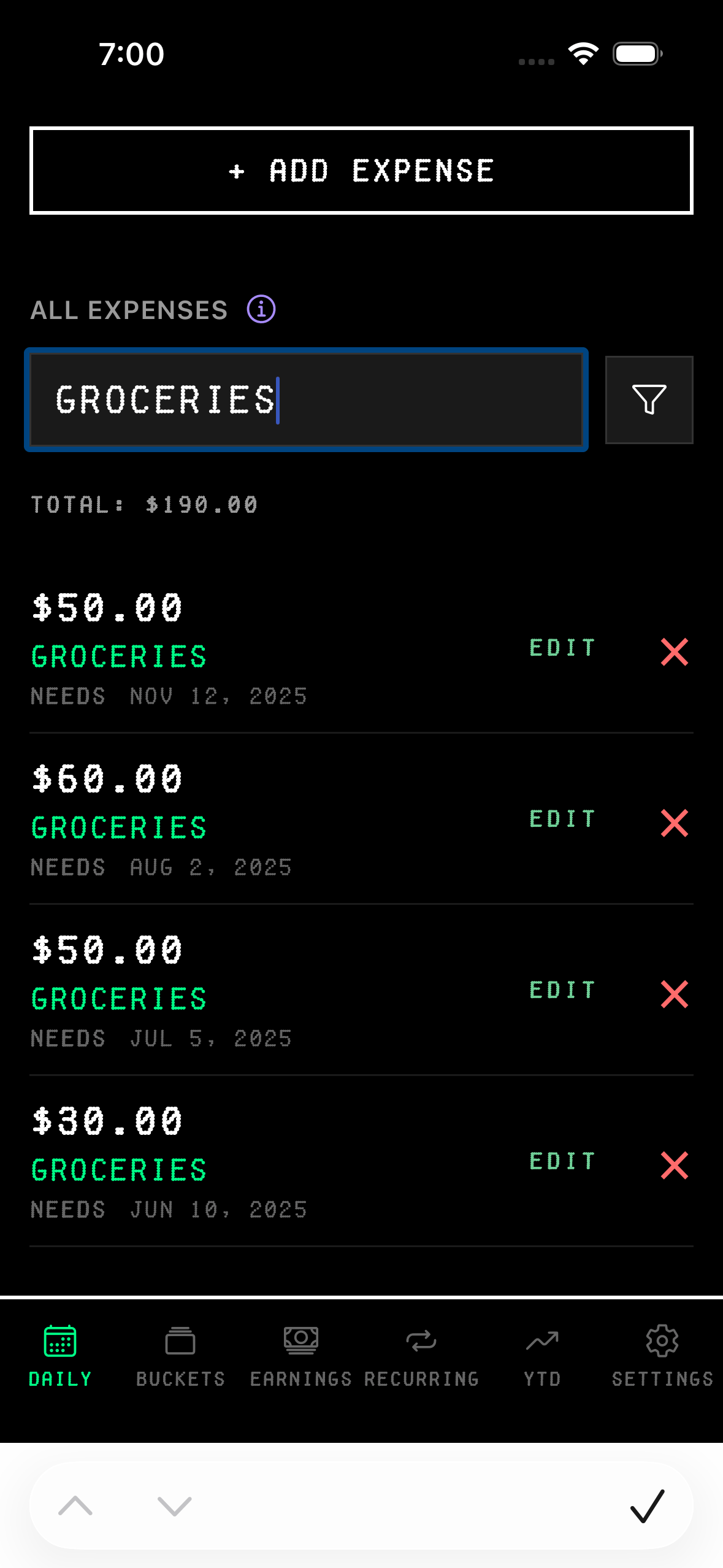This screenshot has height=1568, width=723.
Task: Open the All Expenses info icon
Action: [x=261, y=309]
